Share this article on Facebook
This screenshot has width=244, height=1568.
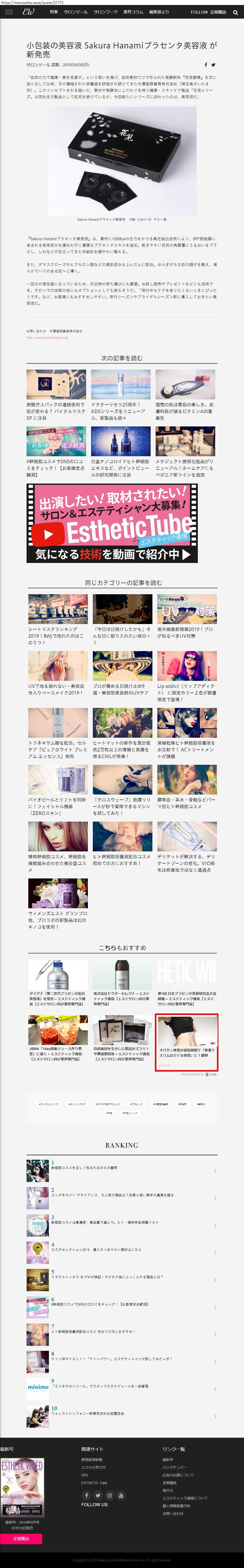[x=206, y=65]
